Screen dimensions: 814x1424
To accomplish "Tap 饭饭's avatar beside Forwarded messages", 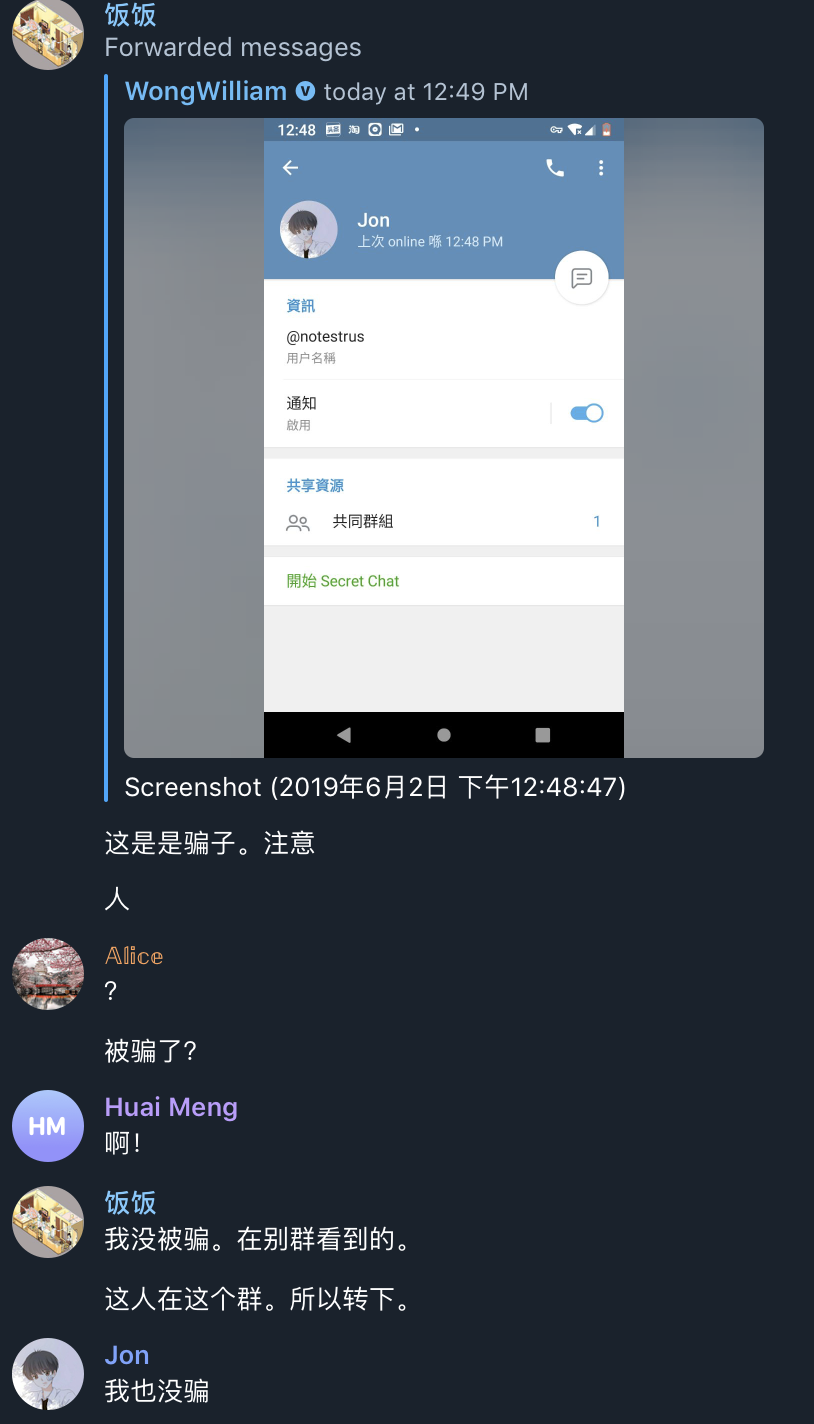I will coord(47,35).
